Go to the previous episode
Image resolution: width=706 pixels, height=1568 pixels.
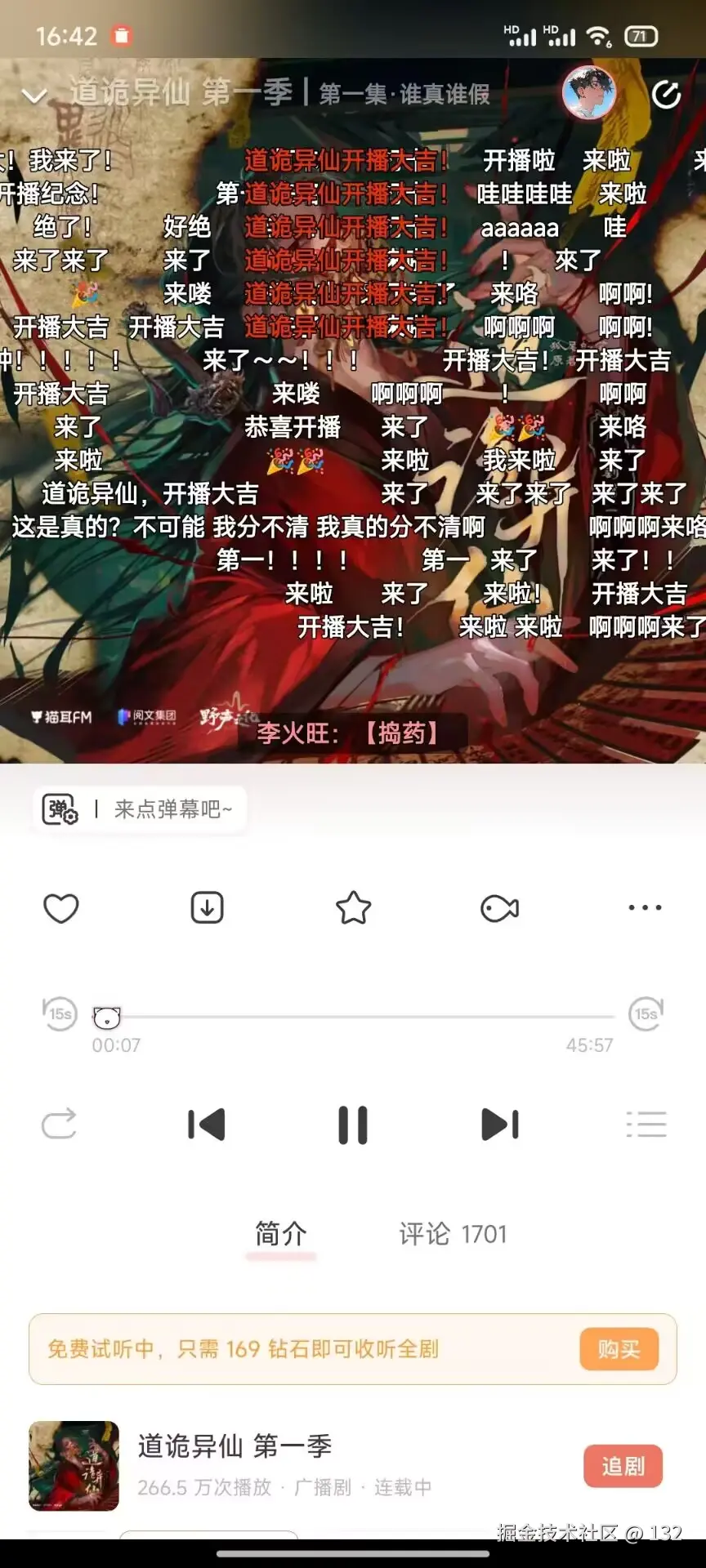(206, 1125)
